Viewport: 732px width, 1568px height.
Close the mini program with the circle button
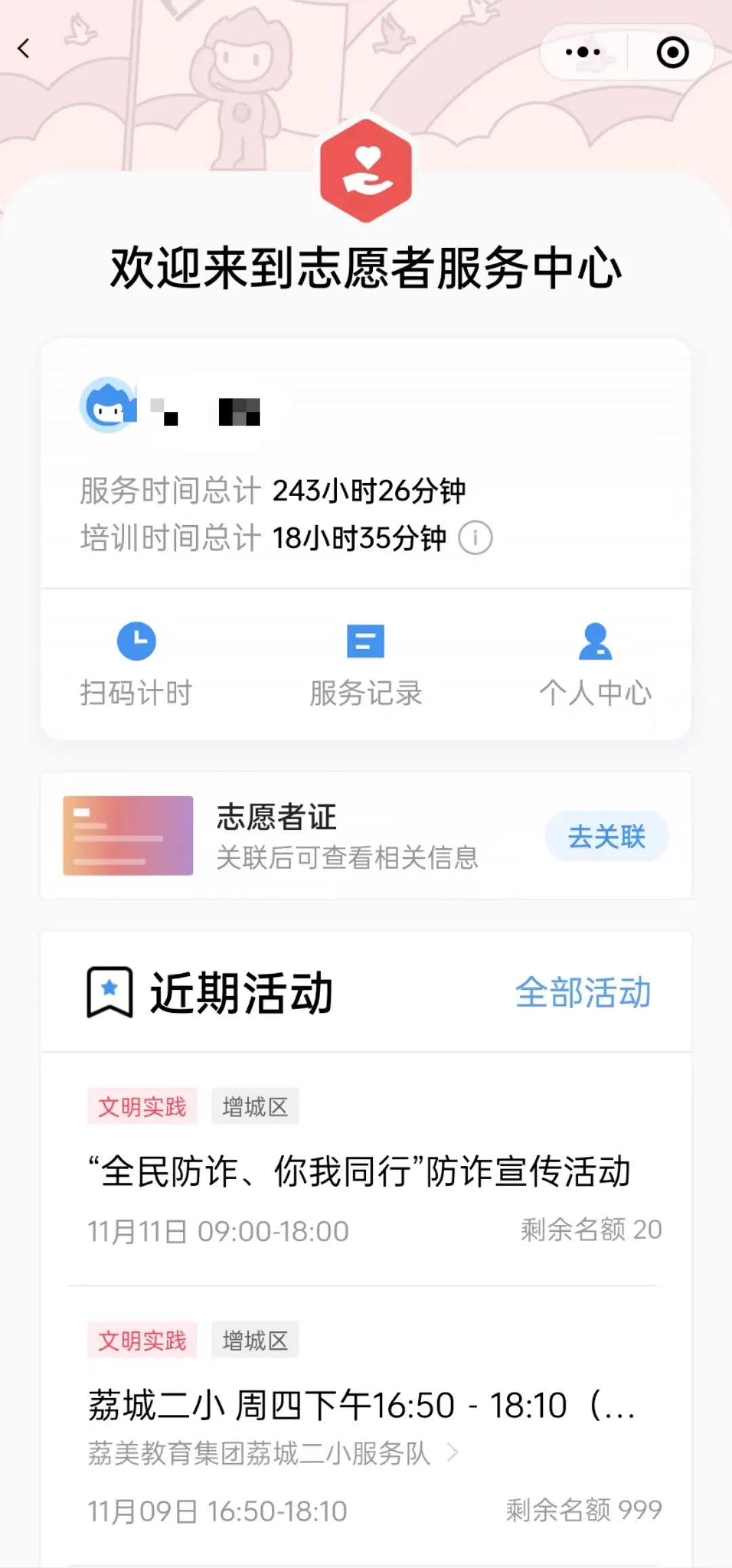tap(672, 52)
